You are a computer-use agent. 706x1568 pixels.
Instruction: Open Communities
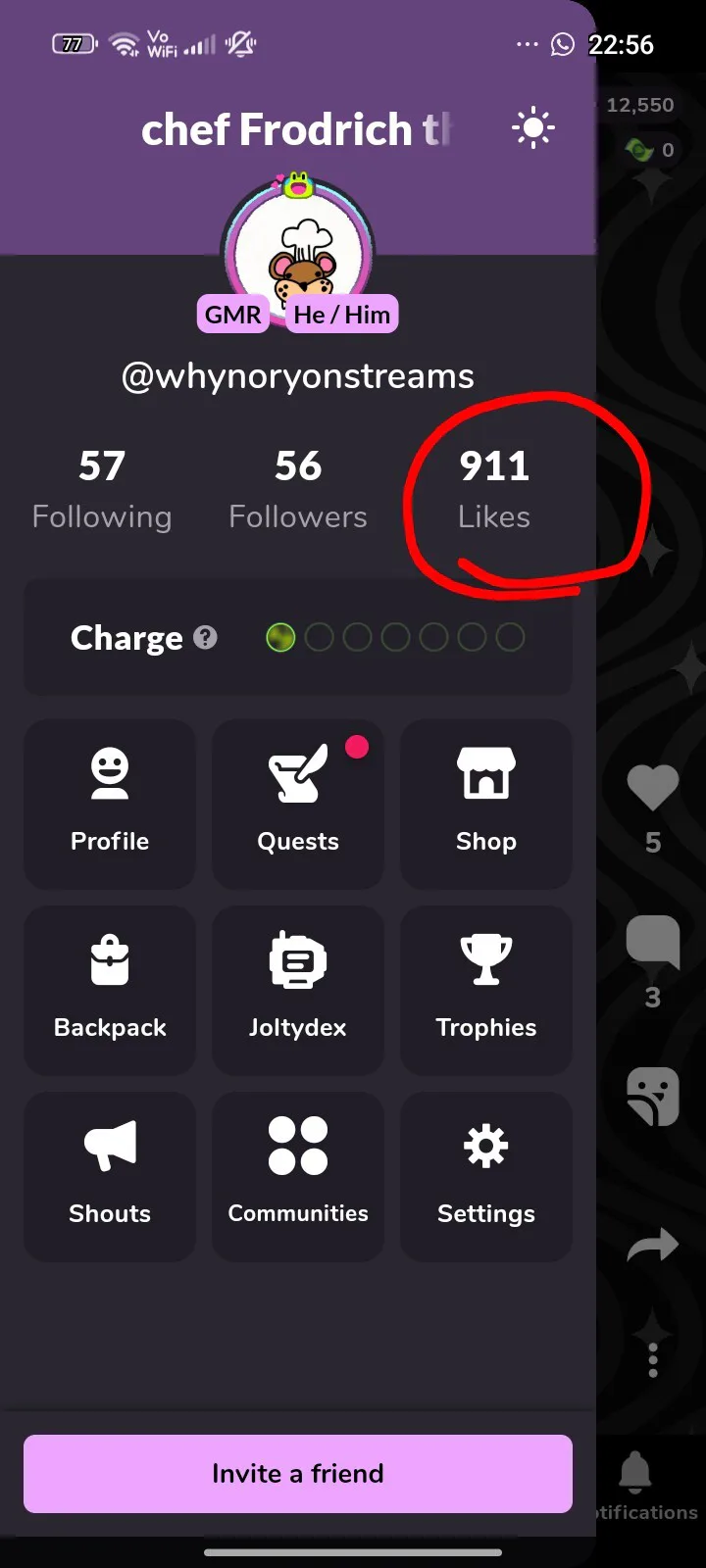pyautogui.click(x=298, y=1176)
